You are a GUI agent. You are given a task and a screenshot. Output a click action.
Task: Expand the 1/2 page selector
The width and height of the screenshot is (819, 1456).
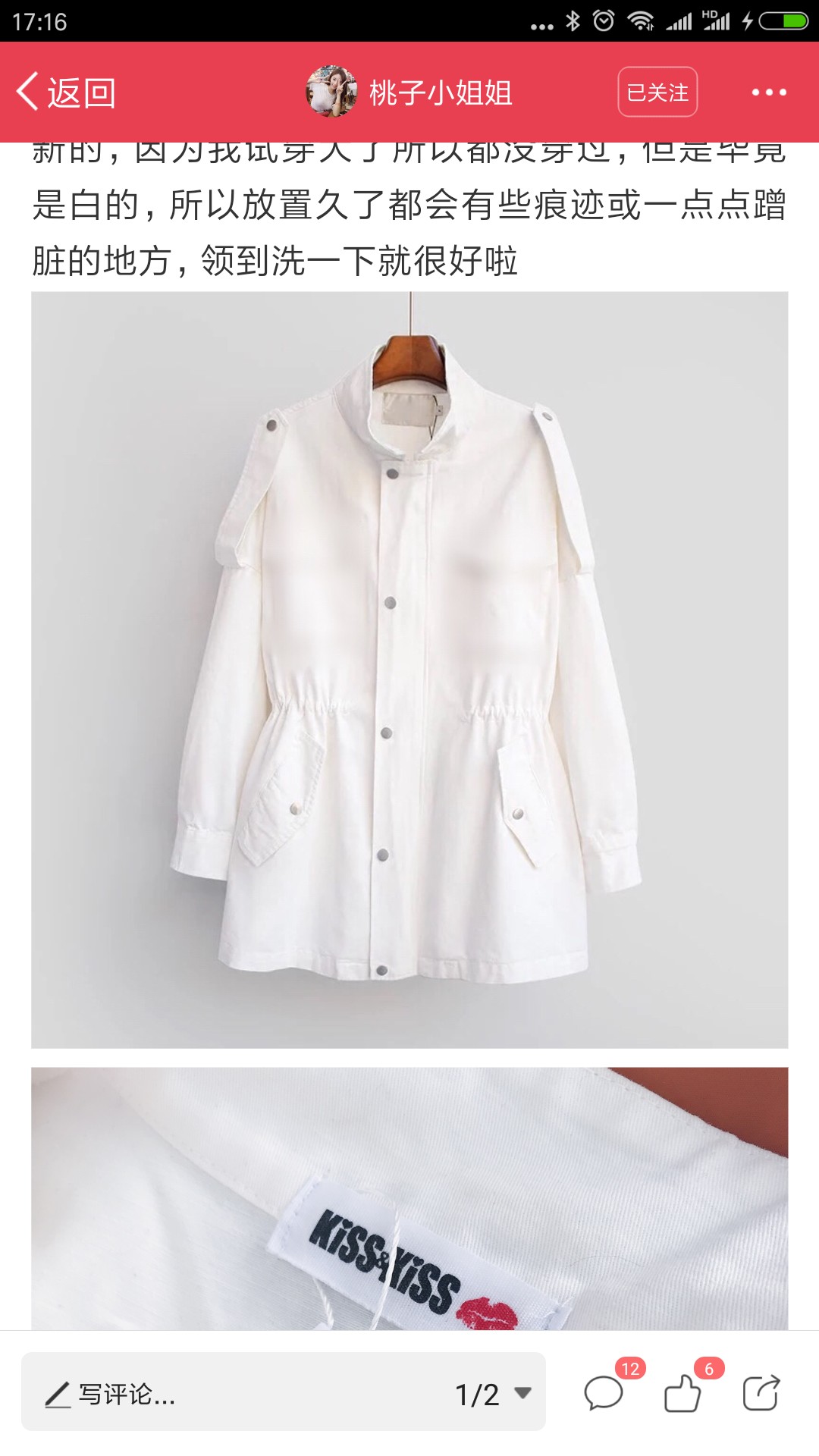pyautogui.click(x=493, y=1394)
